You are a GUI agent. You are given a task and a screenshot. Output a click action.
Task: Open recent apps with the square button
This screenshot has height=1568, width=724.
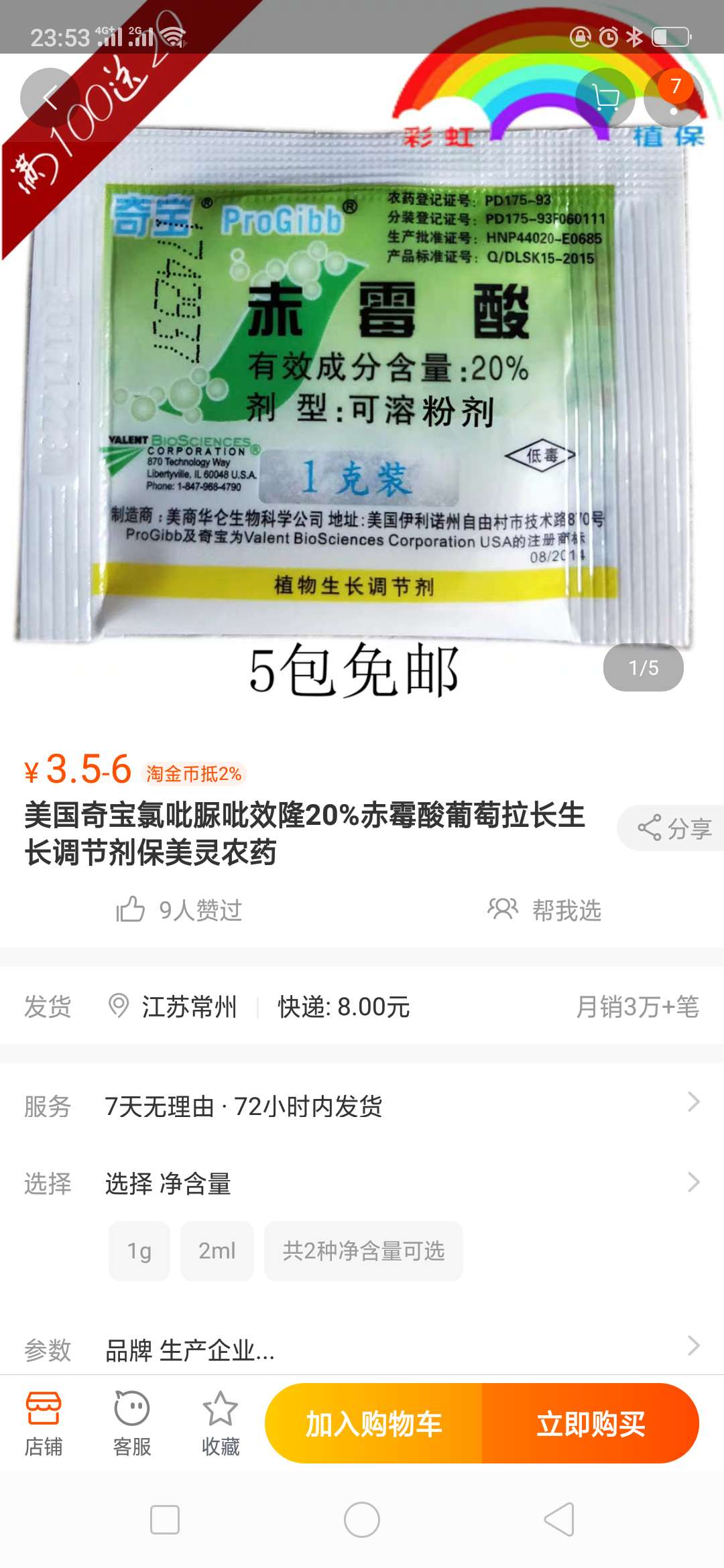pos(165,1519)
